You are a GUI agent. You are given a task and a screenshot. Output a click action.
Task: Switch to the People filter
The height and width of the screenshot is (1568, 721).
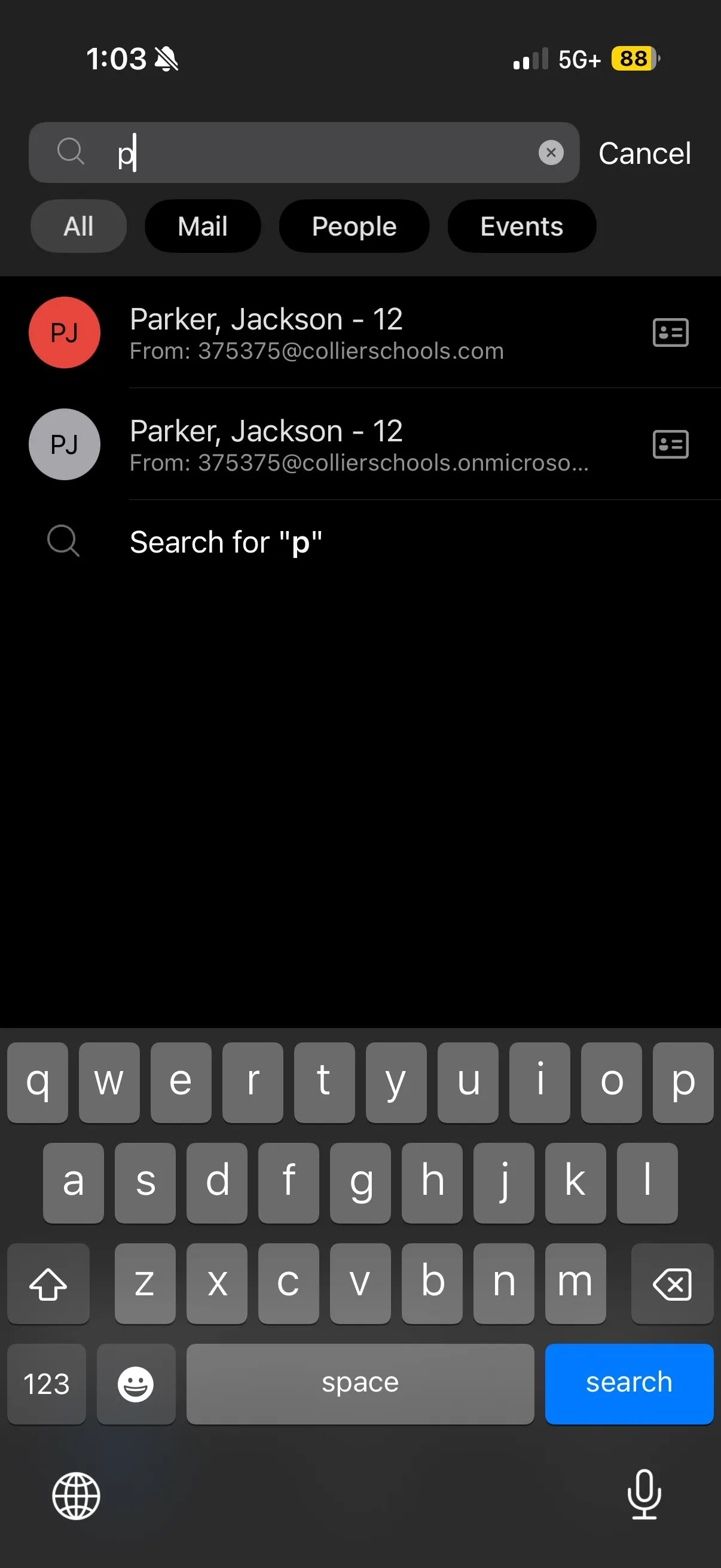[x=353, y=227]
